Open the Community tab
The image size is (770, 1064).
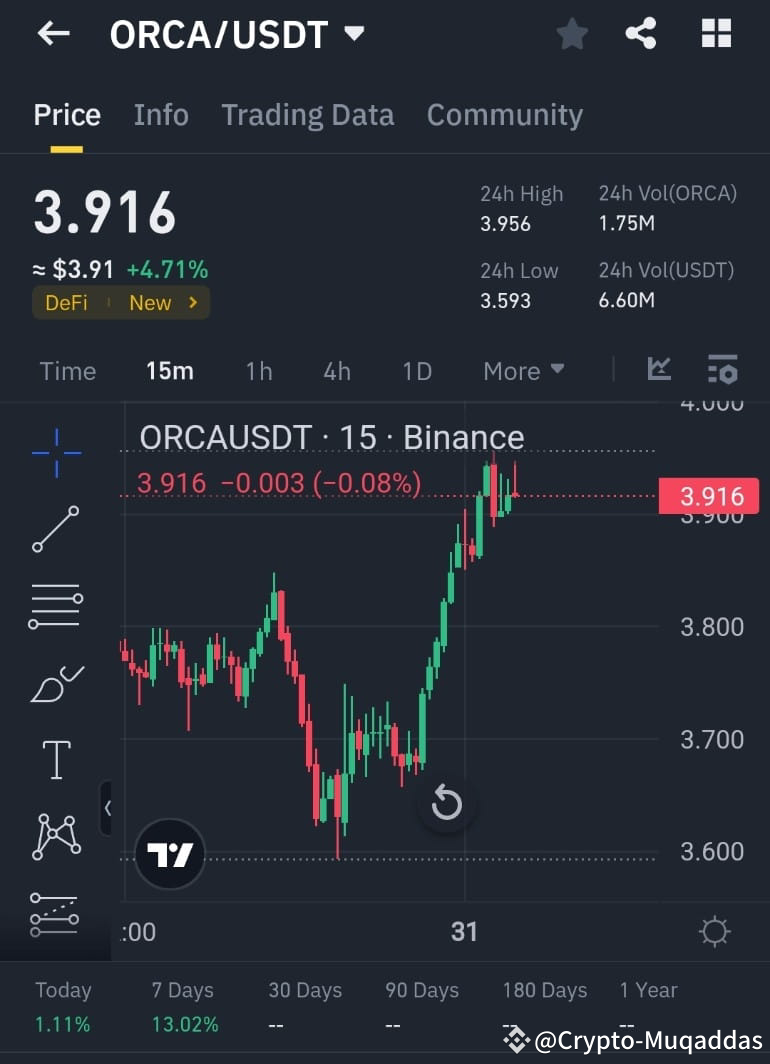click(x=504, y=114)
